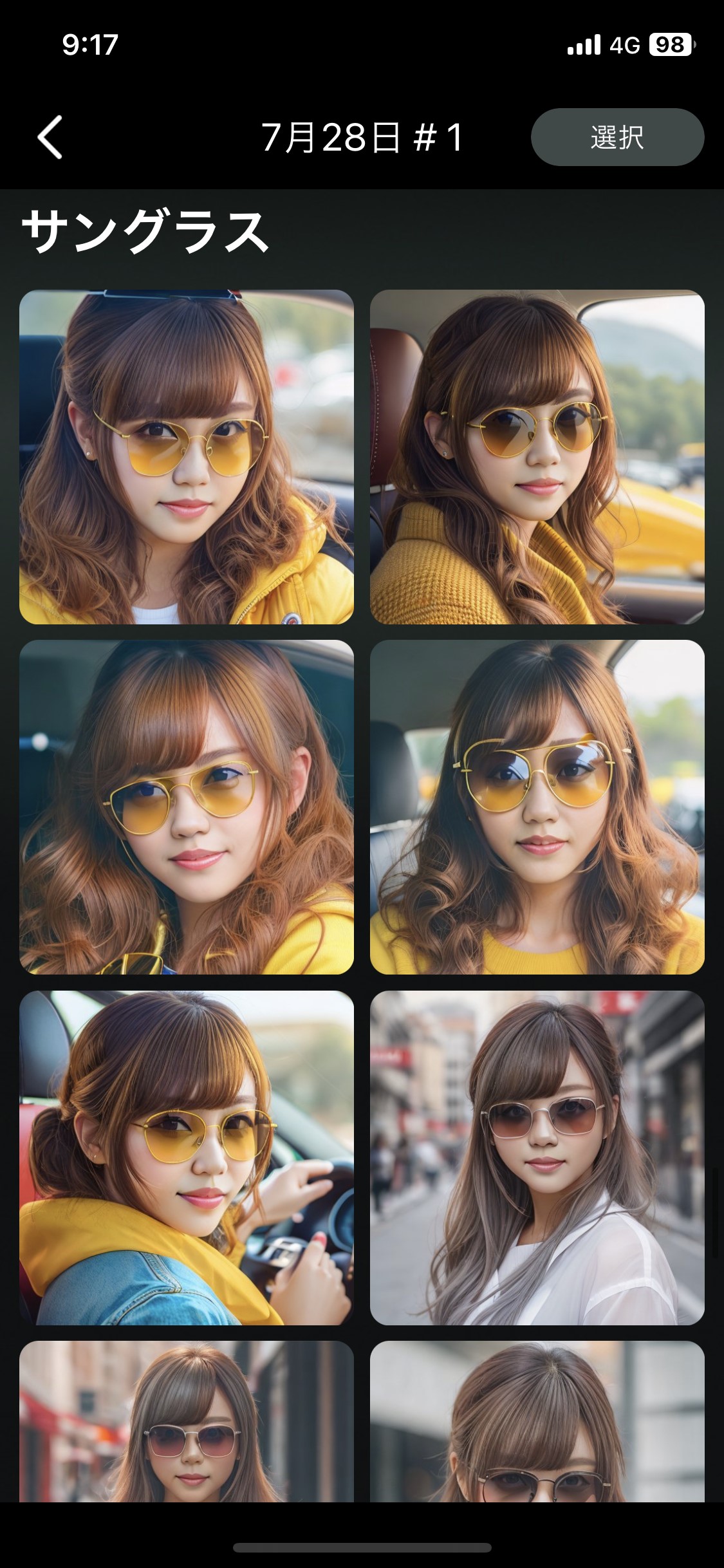Select the photo with hands on steering wheel
The width and height of the screenshot is (724, 1568).
coord(187,1157)
